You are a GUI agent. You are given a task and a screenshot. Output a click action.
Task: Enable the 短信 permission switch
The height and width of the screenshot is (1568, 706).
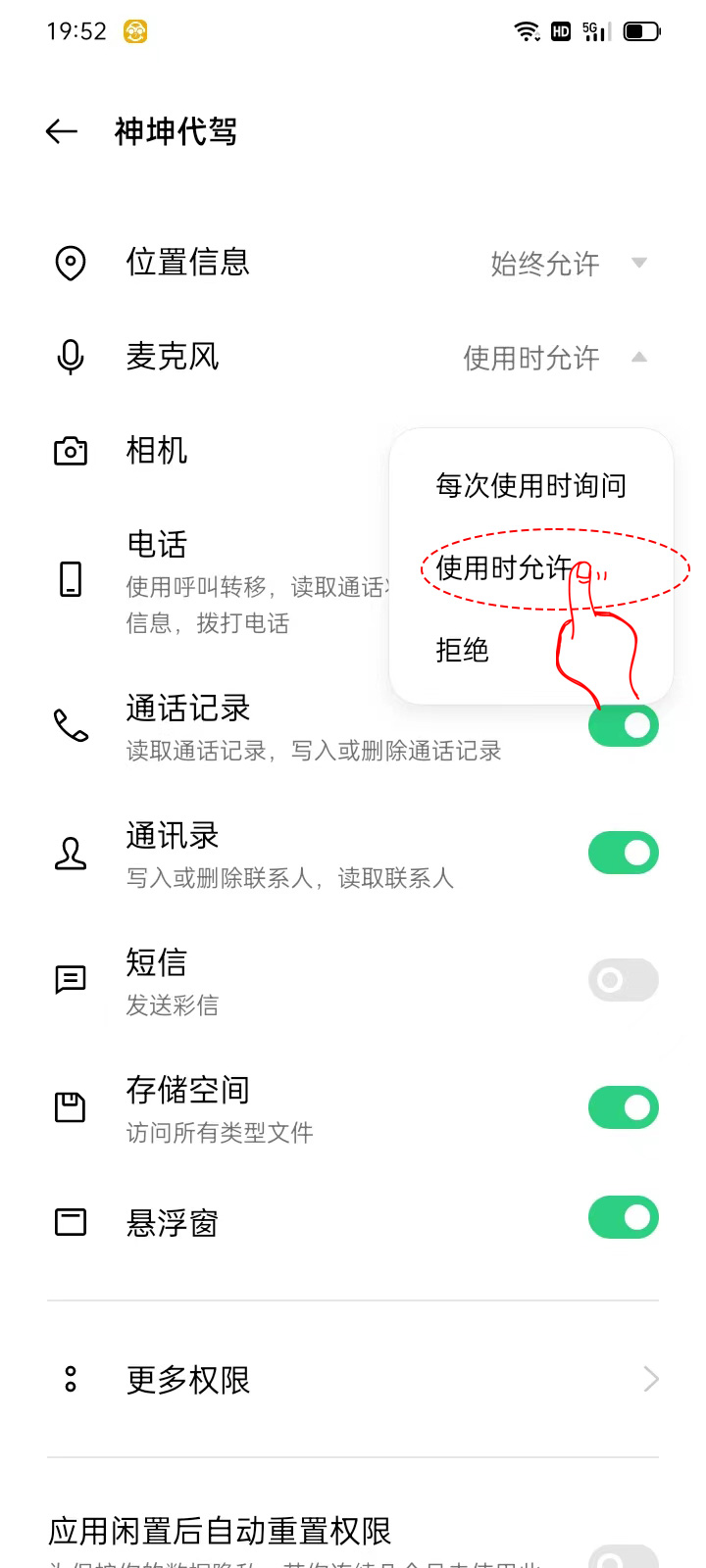click(623, 980)
